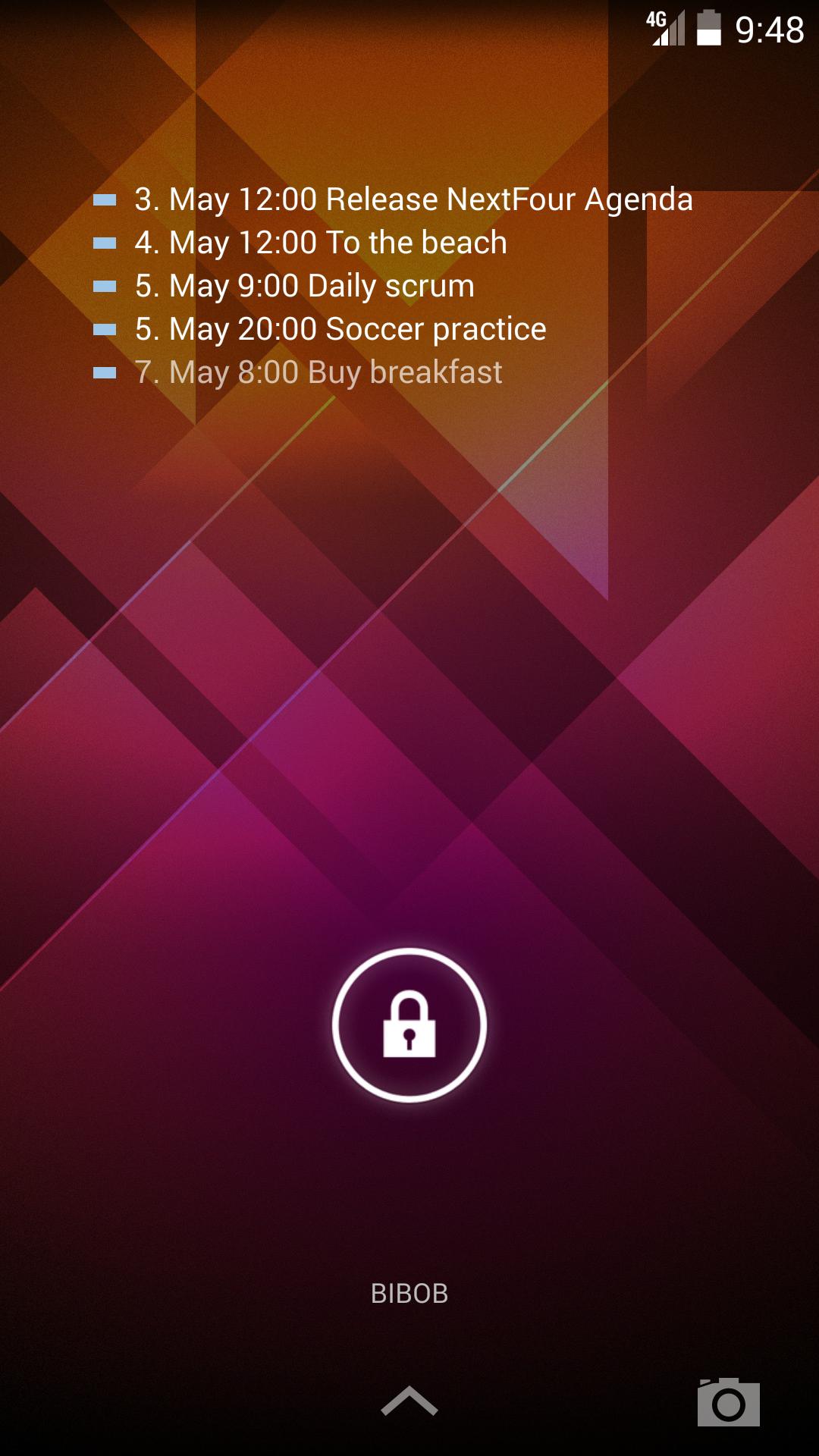This screenshot has height=1456, width=819.
Task: Check the marker beside Release NextFour Agenda
Action: [x=104, y=200]
